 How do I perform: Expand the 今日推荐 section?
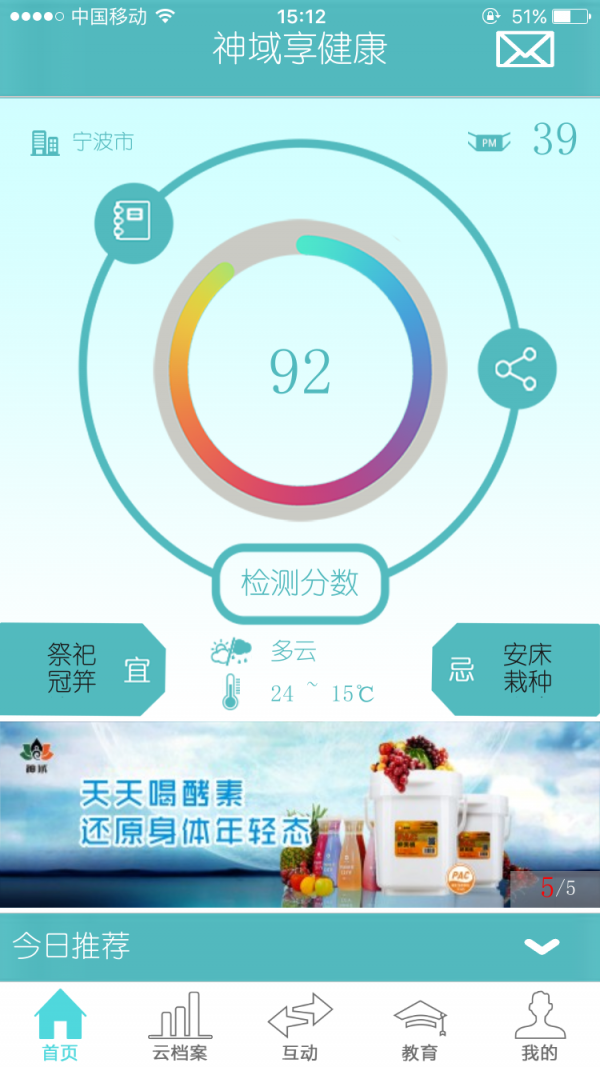click(541, 946)
